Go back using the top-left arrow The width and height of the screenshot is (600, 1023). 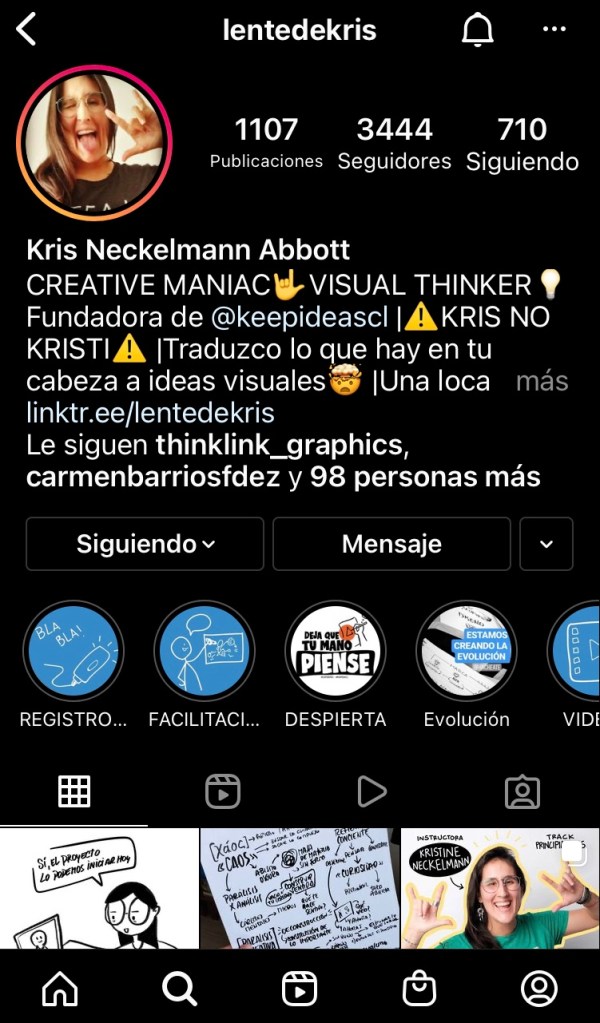click(x=27, y=30)
